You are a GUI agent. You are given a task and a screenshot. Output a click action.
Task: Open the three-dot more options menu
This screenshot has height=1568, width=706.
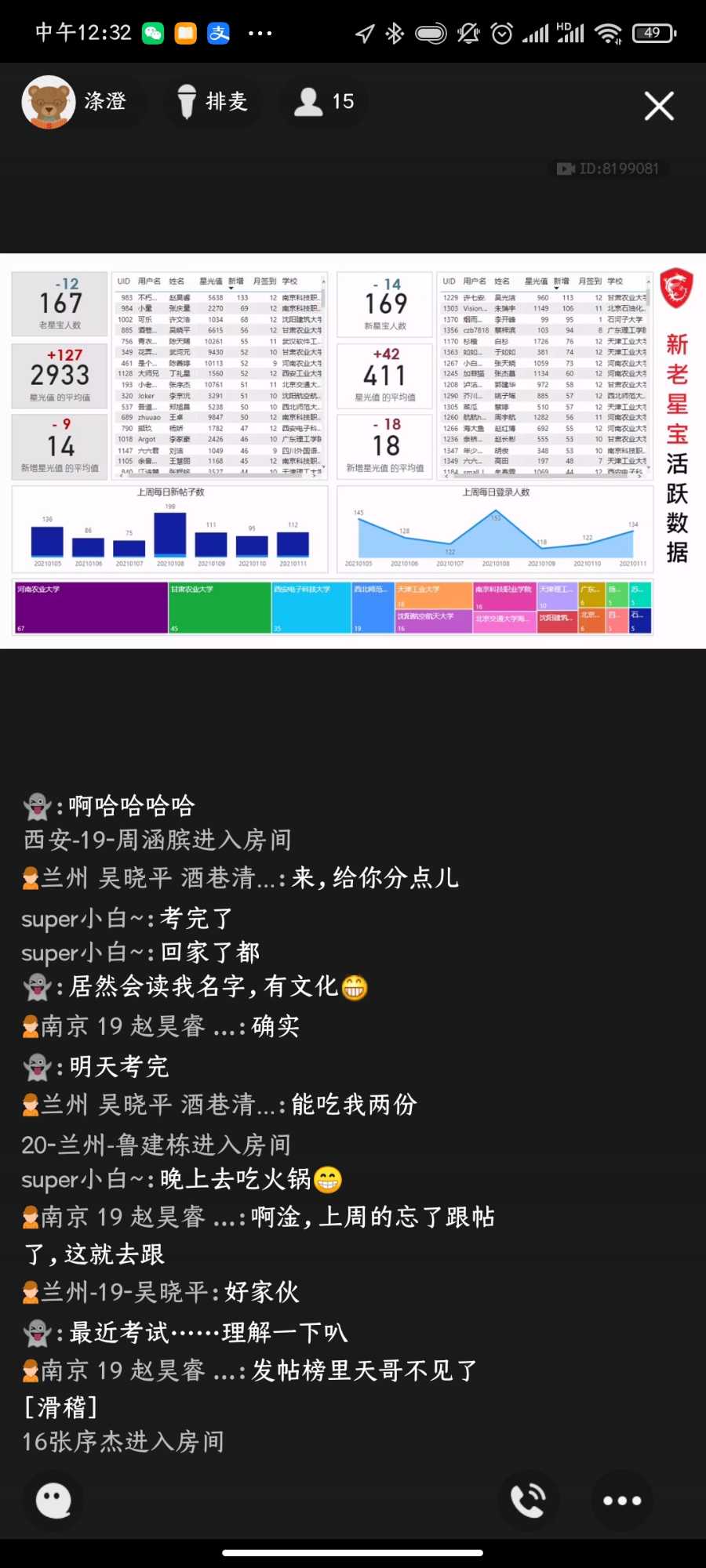click(x=622, y=1500)
